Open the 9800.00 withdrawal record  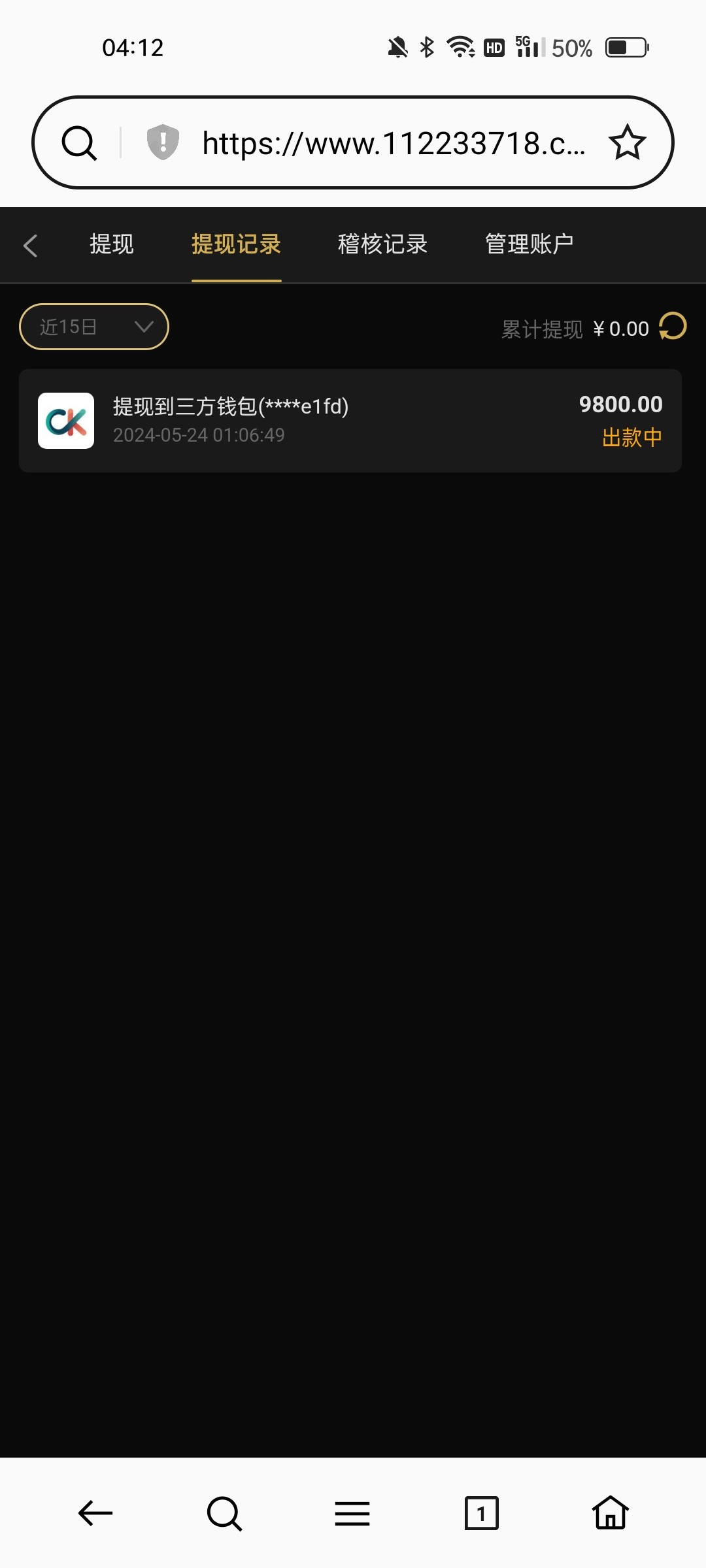click(x=350, y=421)
